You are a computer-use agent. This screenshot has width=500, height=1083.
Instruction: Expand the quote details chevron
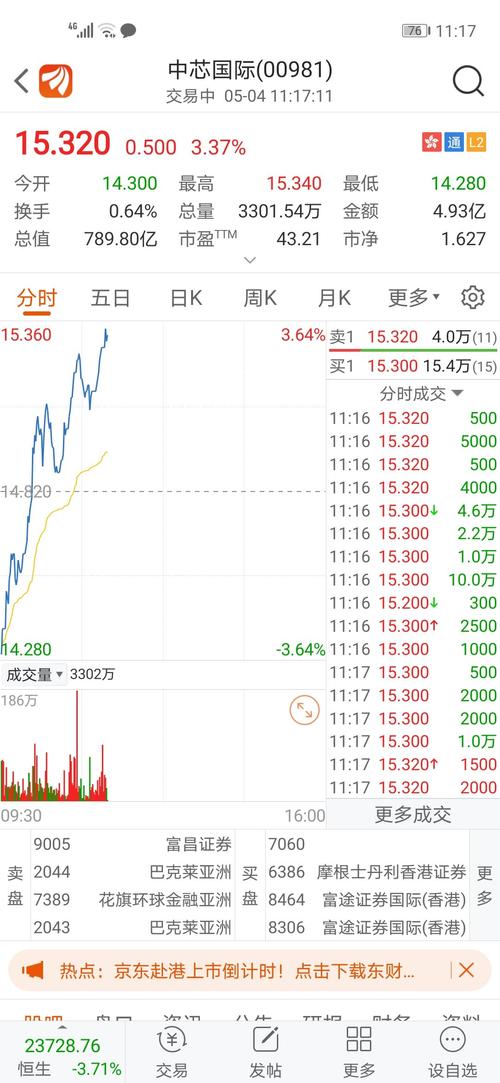coord(250,260)
